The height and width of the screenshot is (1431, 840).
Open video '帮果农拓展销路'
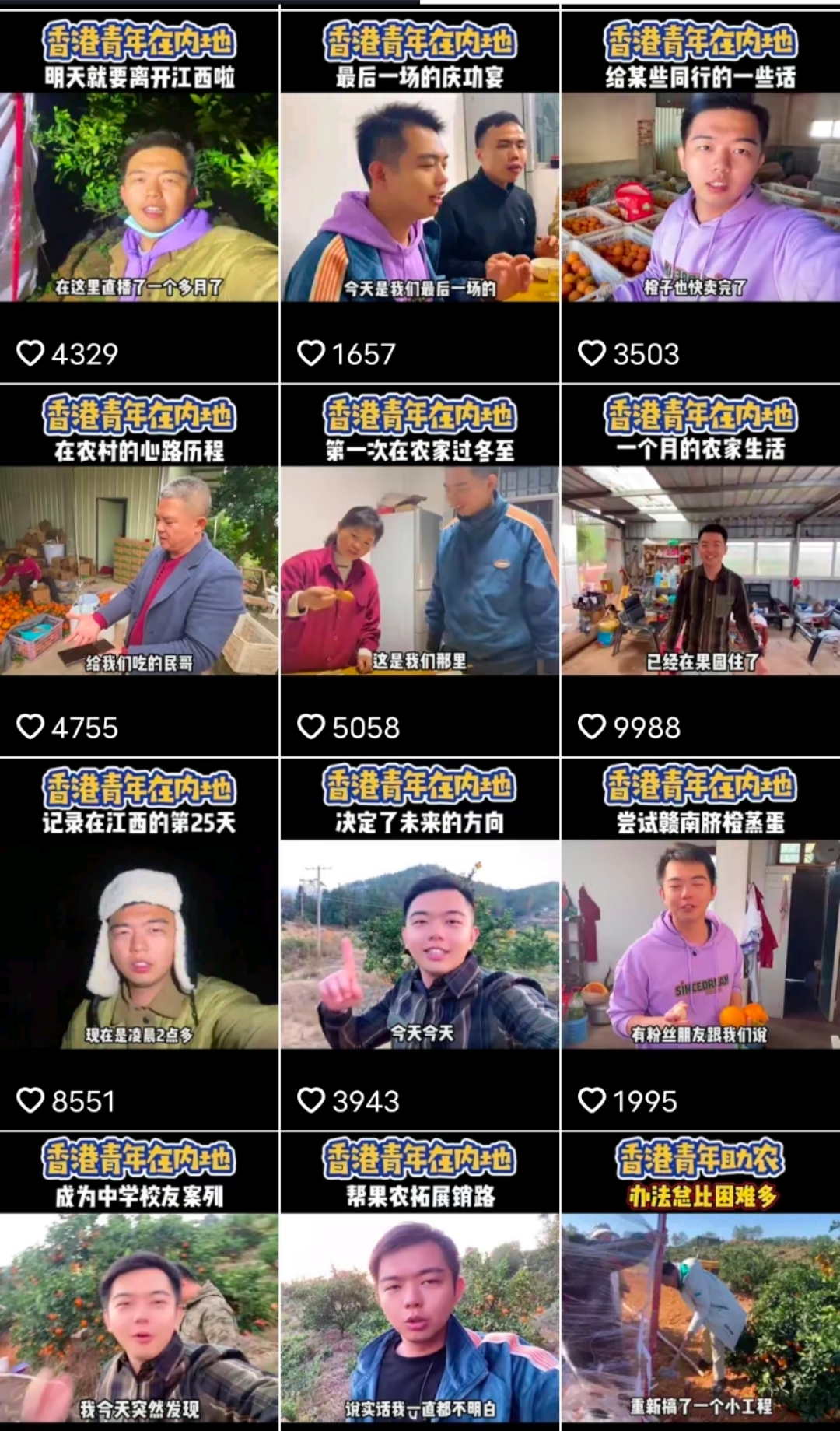pos(419,1315)
